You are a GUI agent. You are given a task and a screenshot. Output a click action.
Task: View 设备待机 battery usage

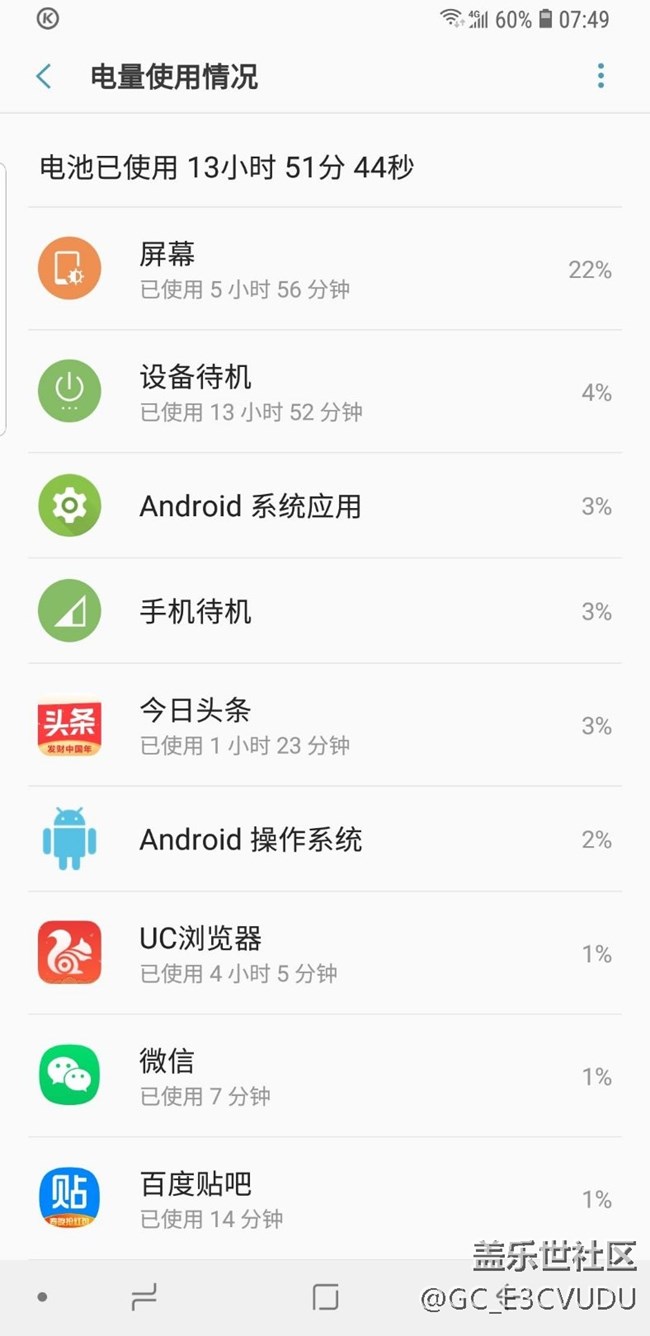pos(324,392)
